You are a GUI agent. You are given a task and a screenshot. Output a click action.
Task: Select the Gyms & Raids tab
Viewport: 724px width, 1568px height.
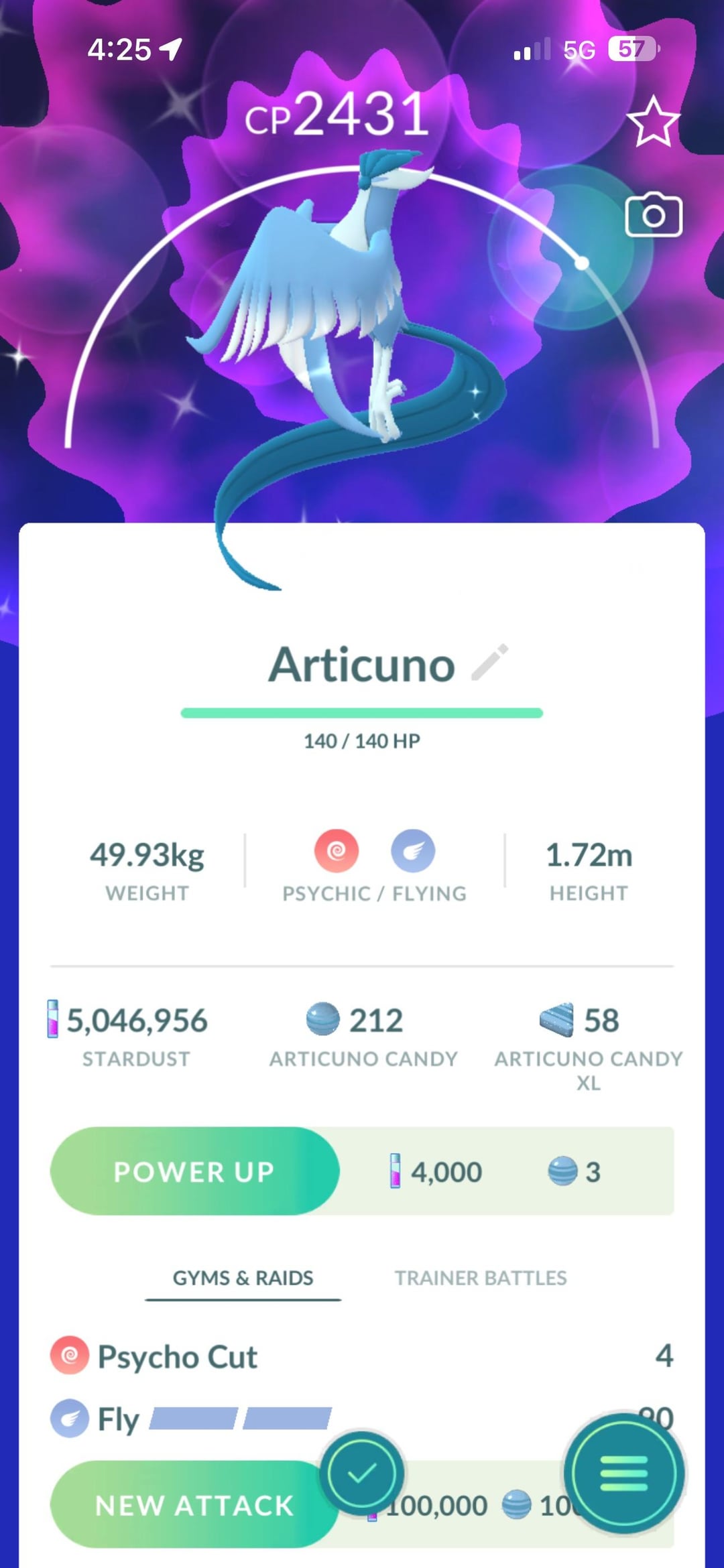[243, 1278]
